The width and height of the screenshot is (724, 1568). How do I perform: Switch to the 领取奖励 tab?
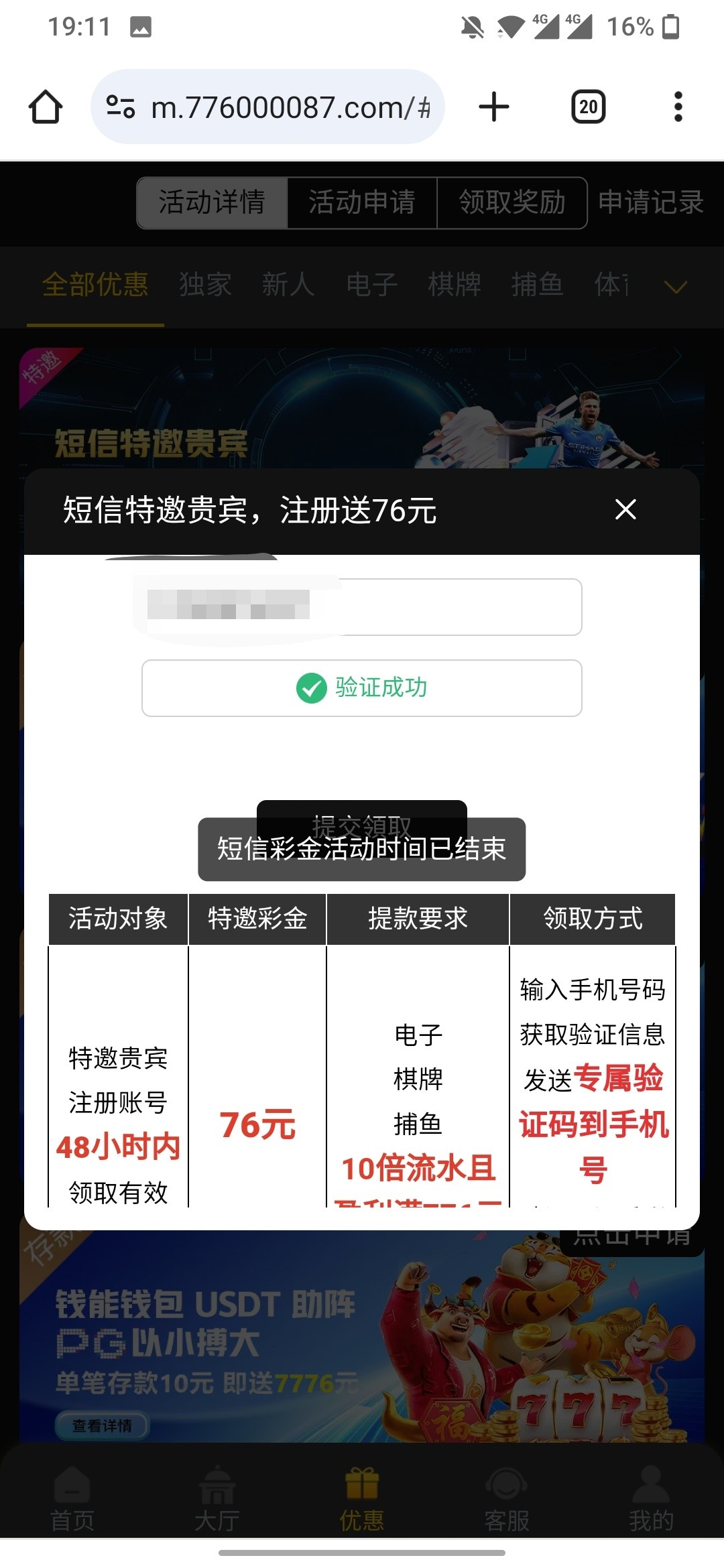[x=512, y=202]
